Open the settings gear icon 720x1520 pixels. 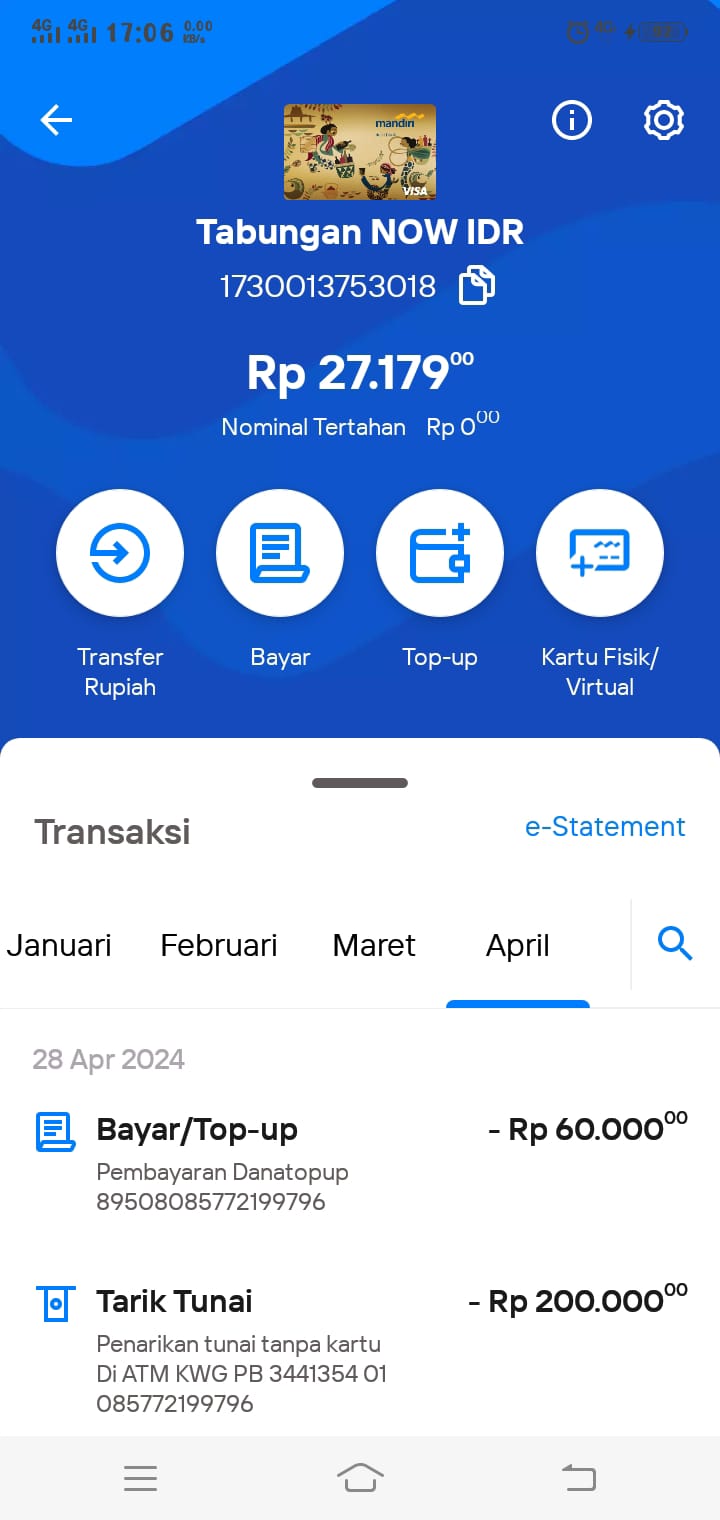coord(663,121)
